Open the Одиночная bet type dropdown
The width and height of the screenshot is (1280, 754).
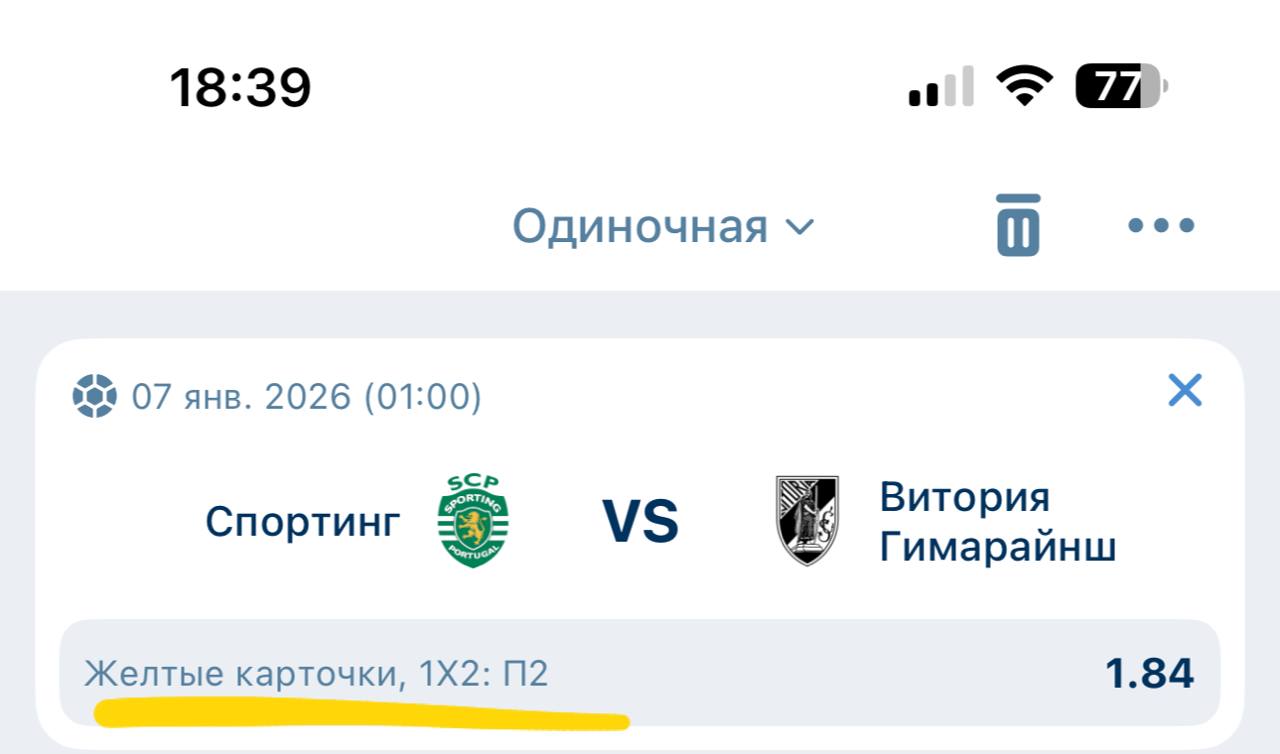pyautogui.click(x=663, y=227)
